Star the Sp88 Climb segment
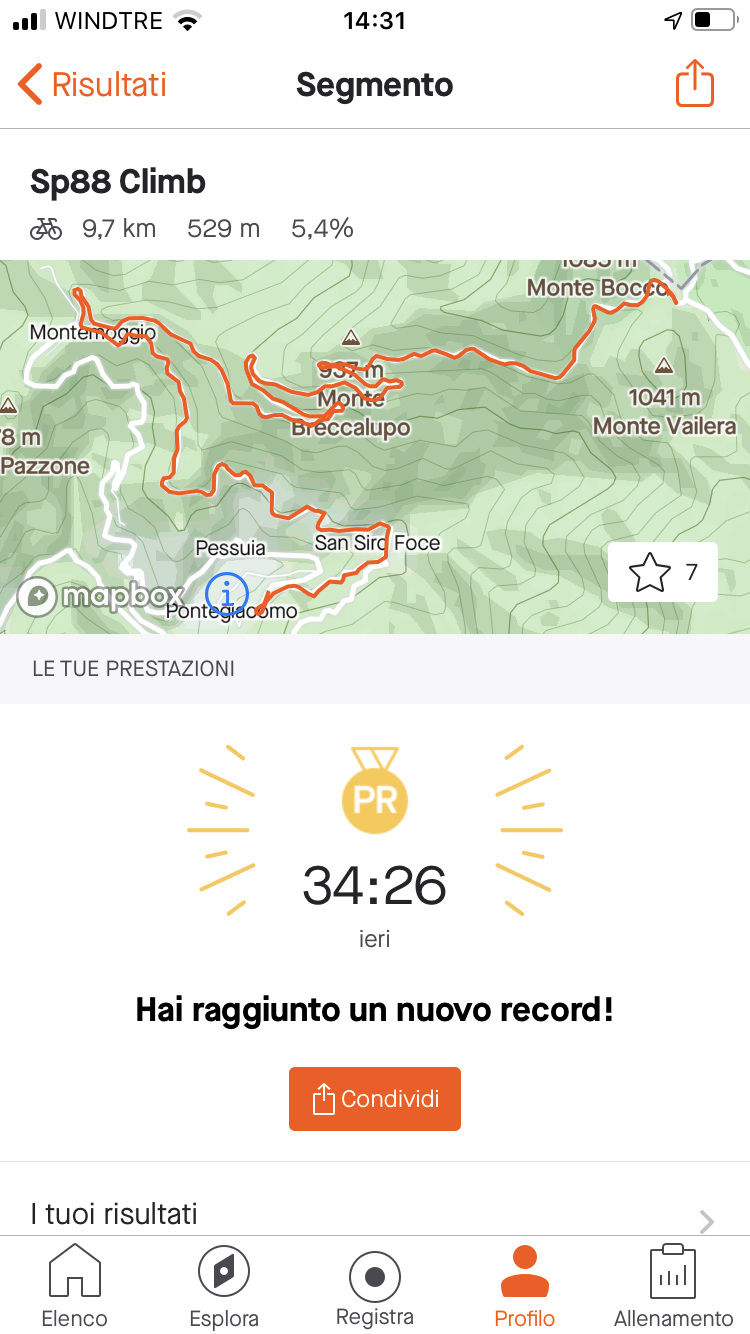The height and width of the screenshot is (1334, 750). tap(662, 572)
